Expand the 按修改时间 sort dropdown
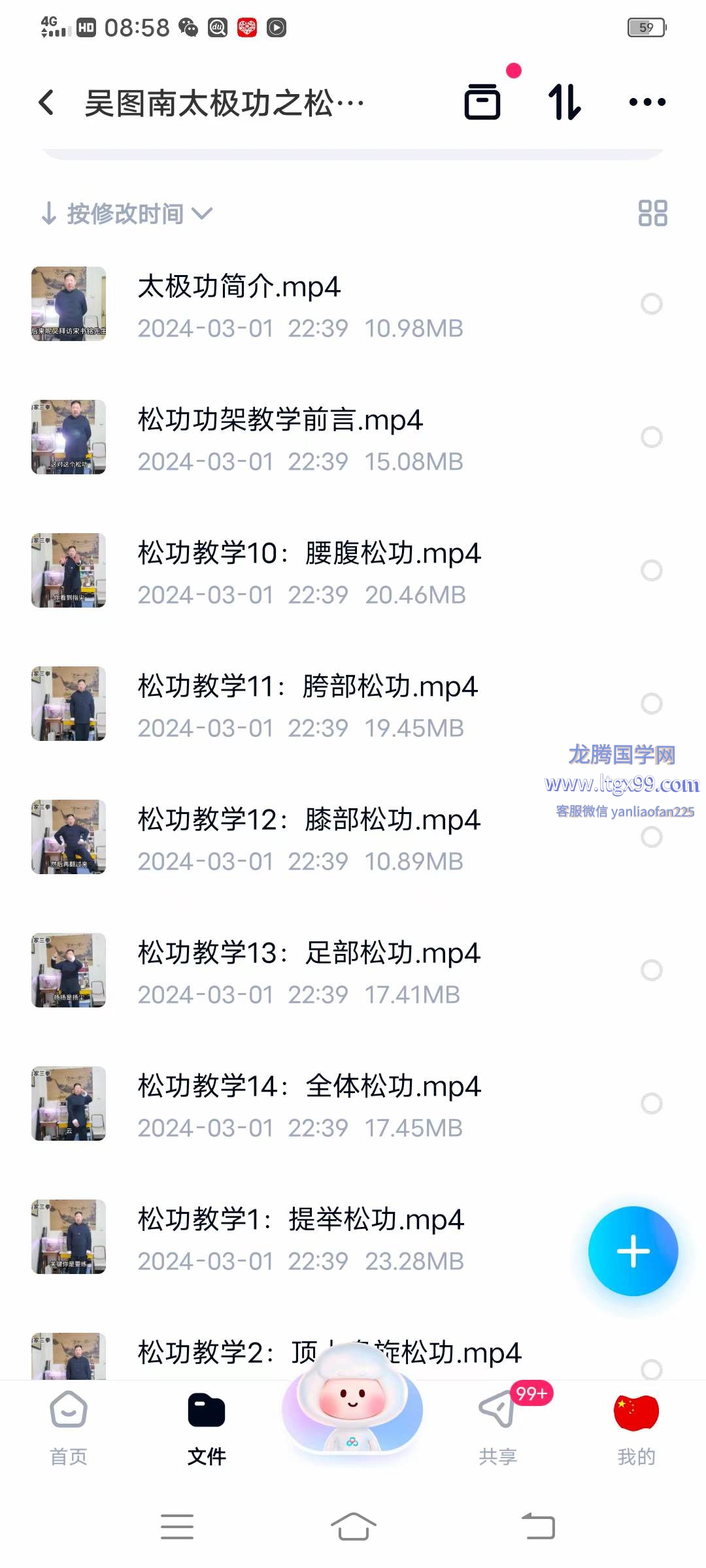The image size is (706, 1568). point(127,214)
